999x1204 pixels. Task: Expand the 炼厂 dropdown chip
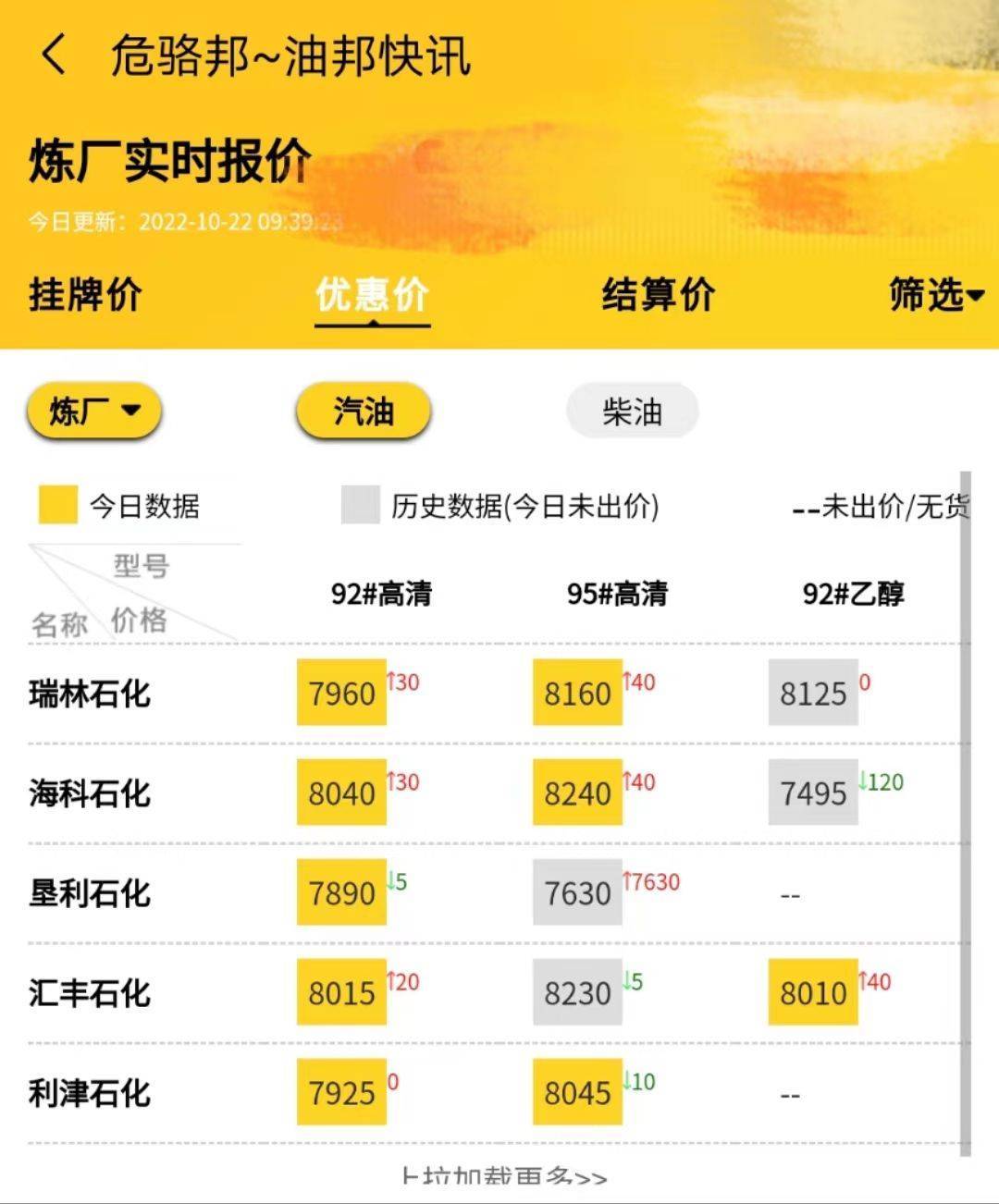(x=93, y=412)
